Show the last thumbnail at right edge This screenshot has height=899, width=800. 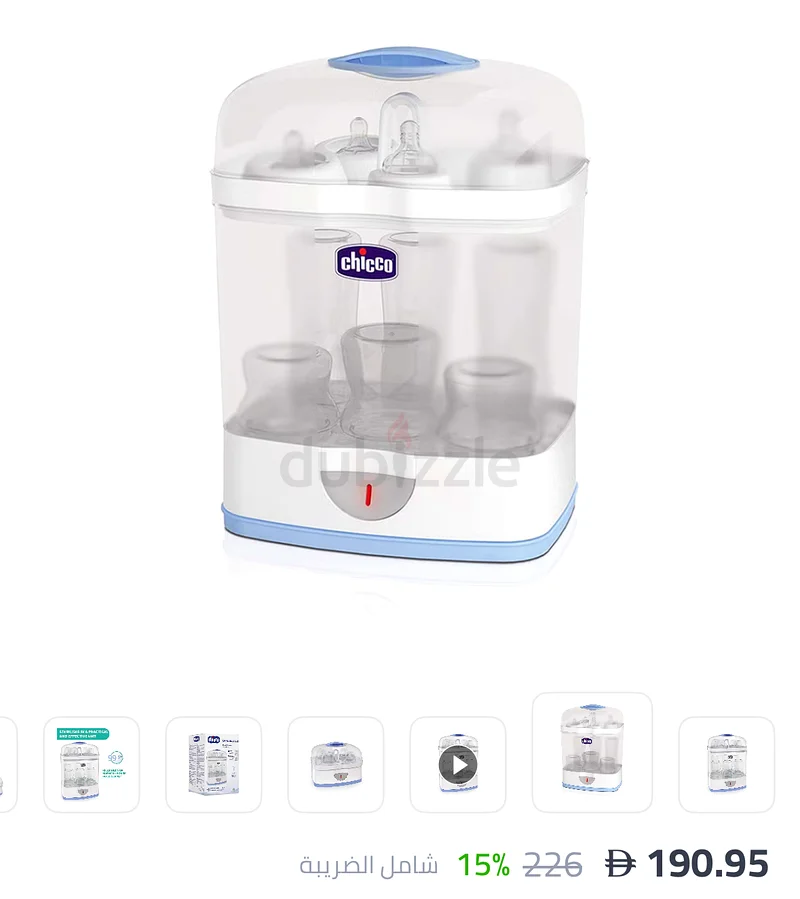[726, 765]
